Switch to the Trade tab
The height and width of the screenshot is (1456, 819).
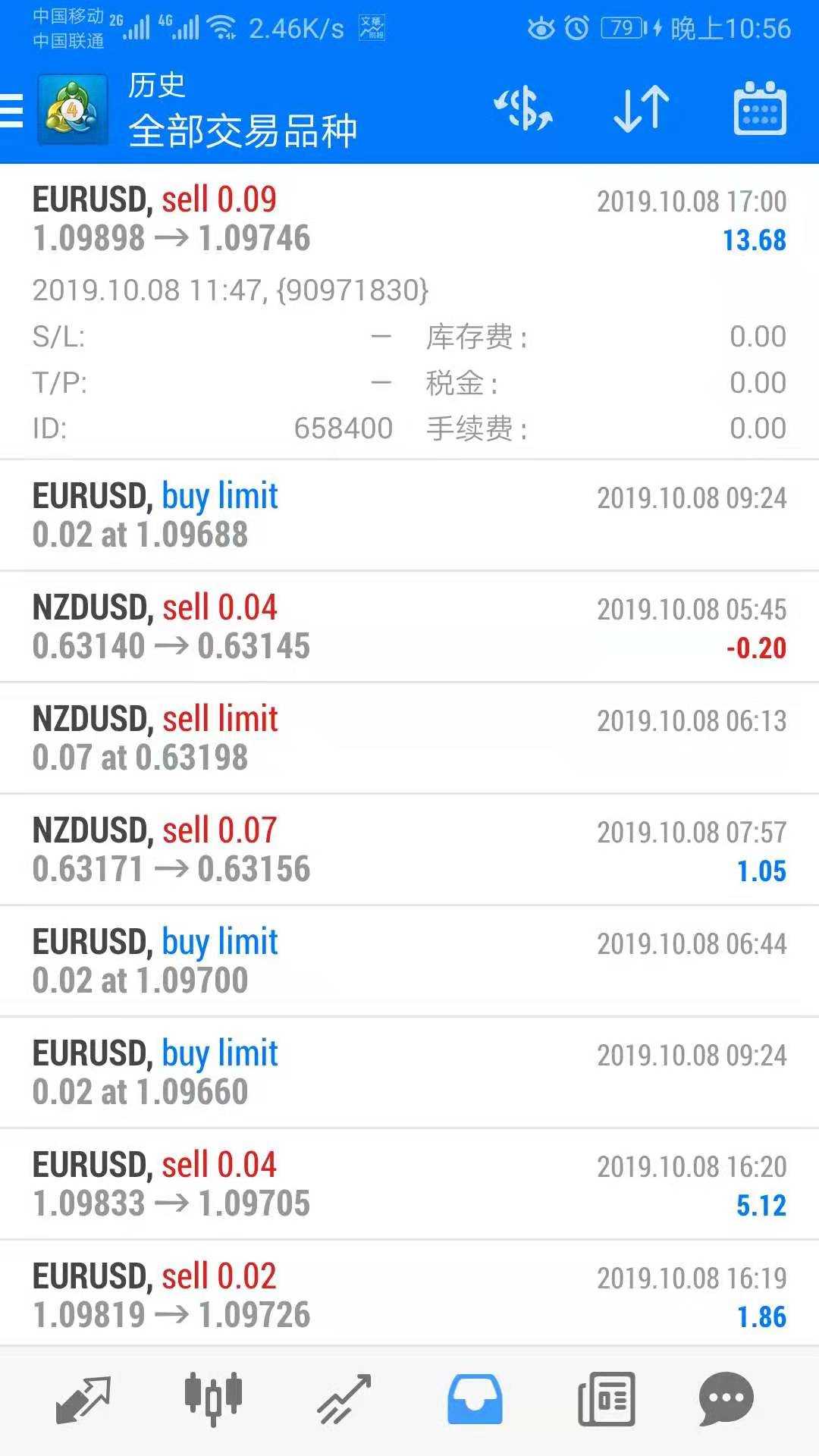(x=344, y=1399)
